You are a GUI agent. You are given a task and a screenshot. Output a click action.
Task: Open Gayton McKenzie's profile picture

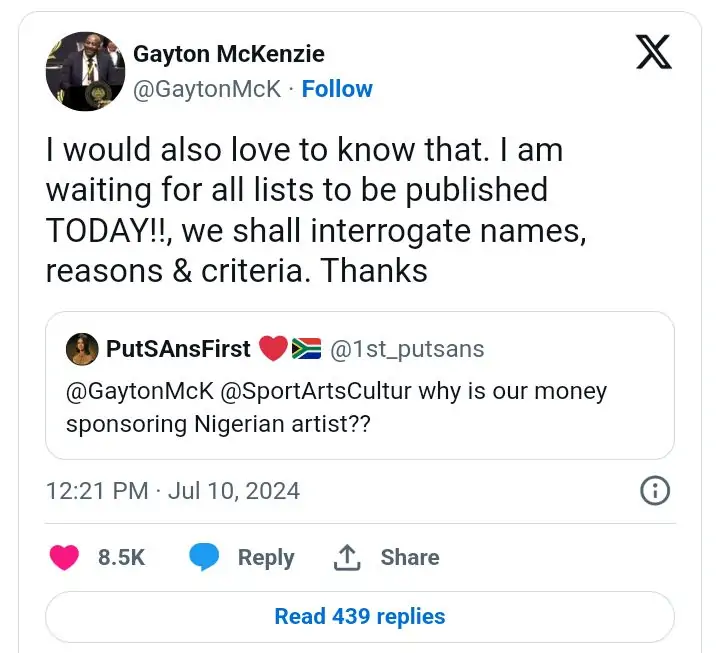(83, 71)
